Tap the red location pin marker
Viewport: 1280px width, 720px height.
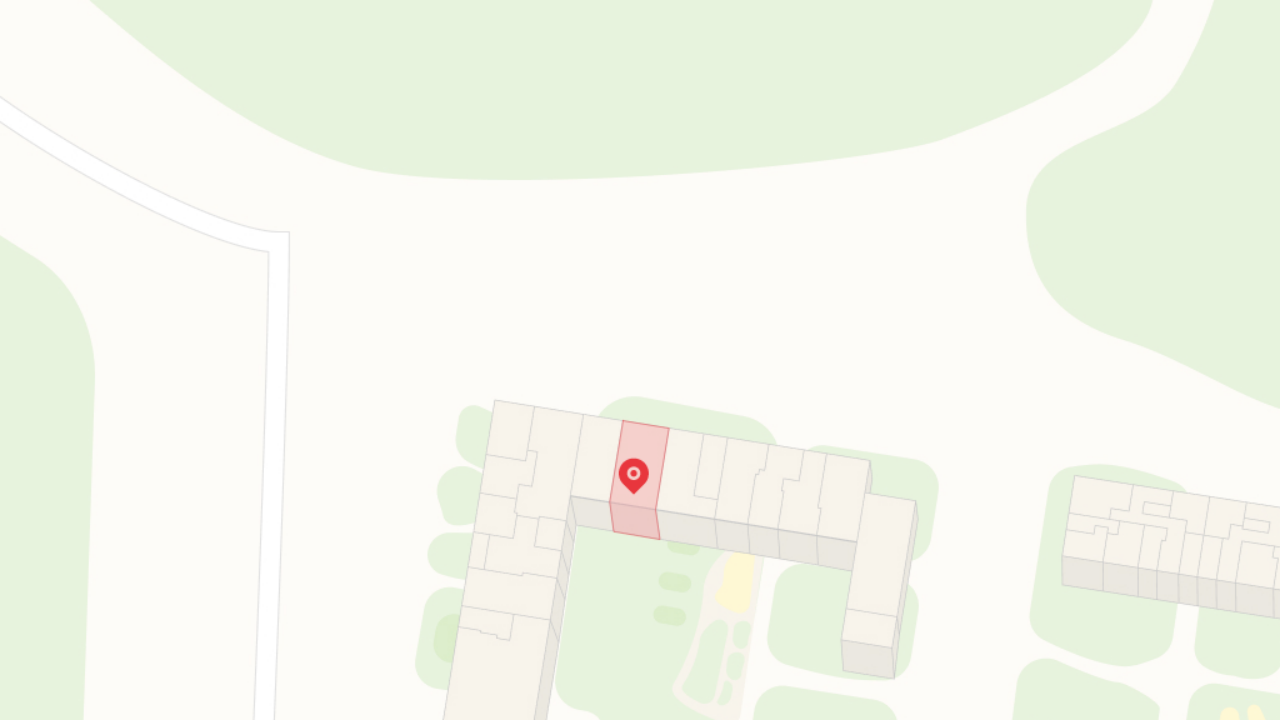click(633, 475)
